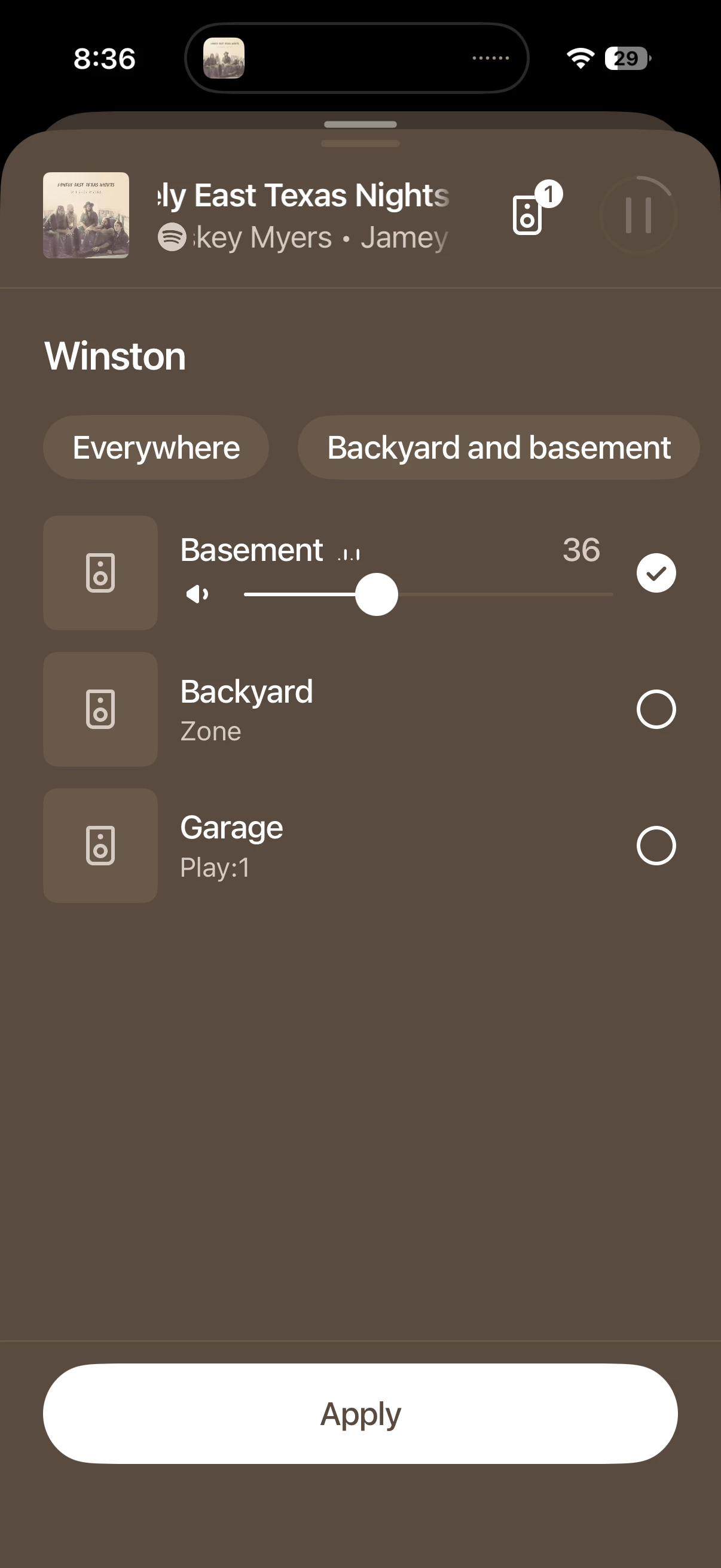Apply the speaker selection
Viewport: 721px width, 1568px height.
click(360, 1413)
